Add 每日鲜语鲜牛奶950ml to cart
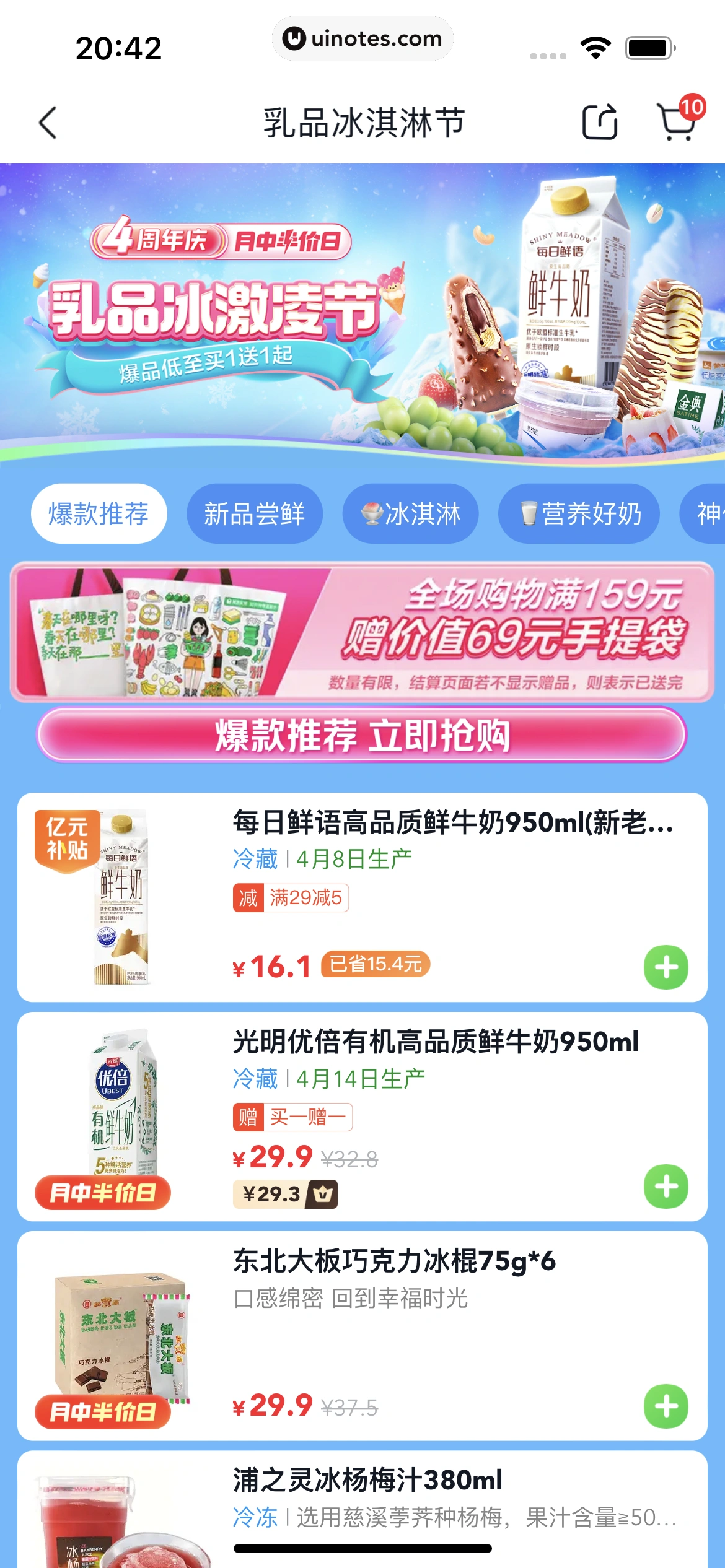This screenshot has height=1568, width=725. coord(666,967)
